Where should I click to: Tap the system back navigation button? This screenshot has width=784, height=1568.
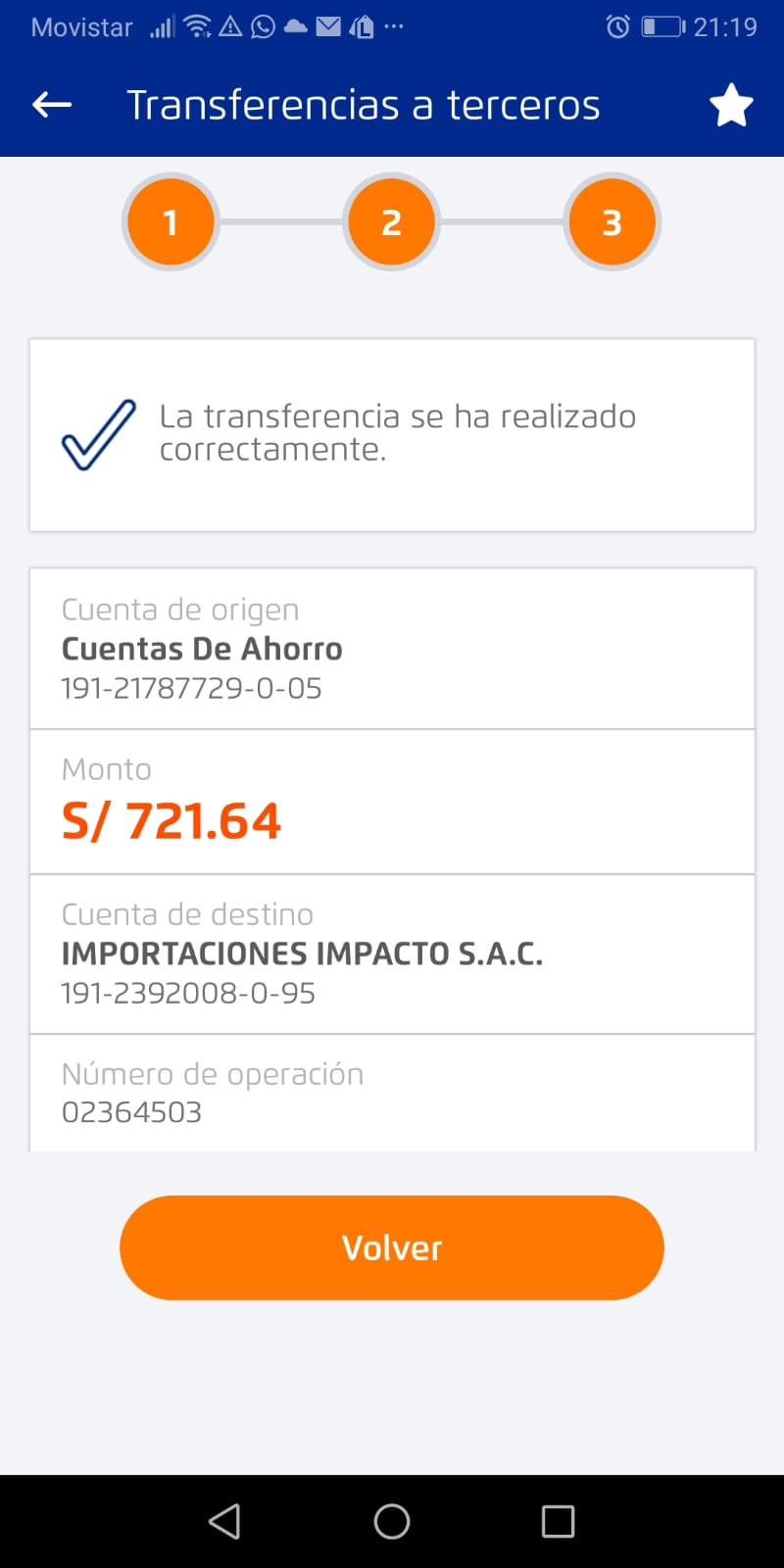click(x=225, y=1521)
